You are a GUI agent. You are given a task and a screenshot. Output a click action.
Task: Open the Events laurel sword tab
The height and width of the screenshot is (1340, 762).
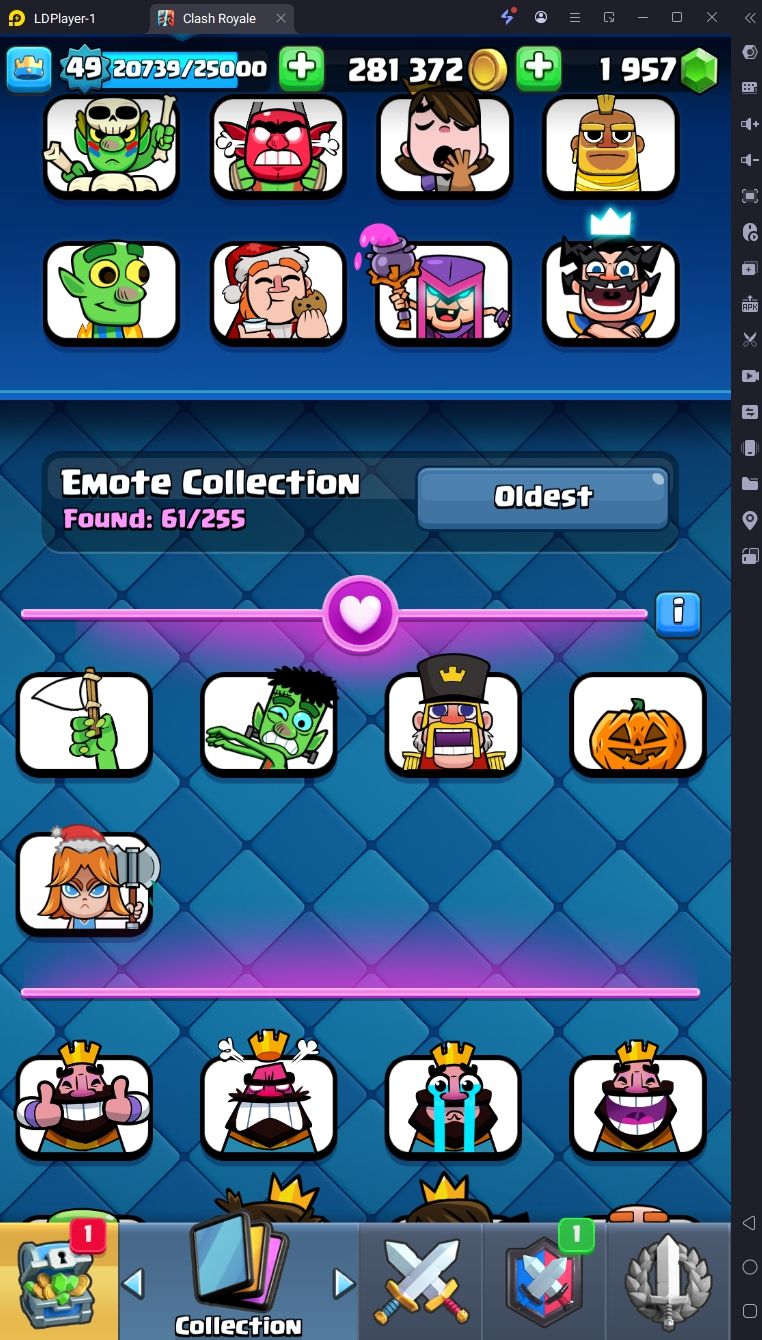pos(668,1282)
